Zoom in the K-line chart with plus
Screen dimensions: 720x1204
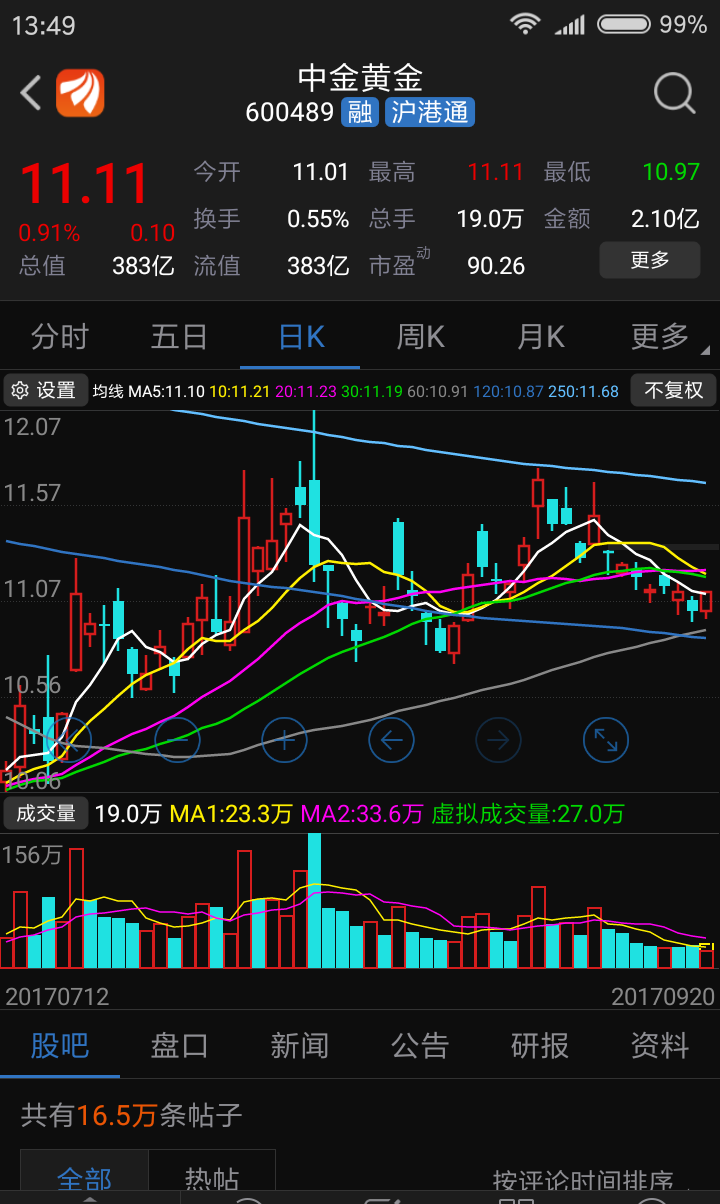(x=284, y=741)
